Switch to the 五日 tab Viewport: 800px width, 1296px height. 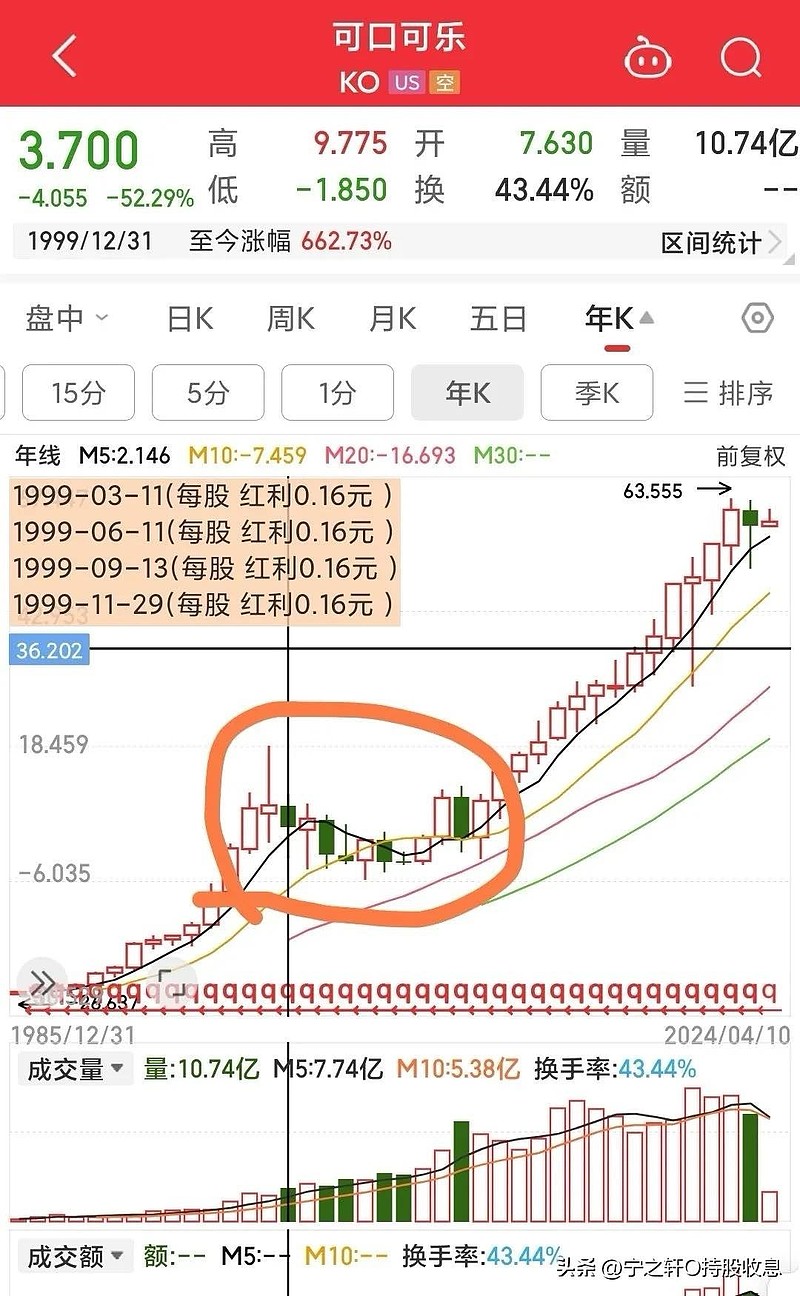(x=498, y=319)
